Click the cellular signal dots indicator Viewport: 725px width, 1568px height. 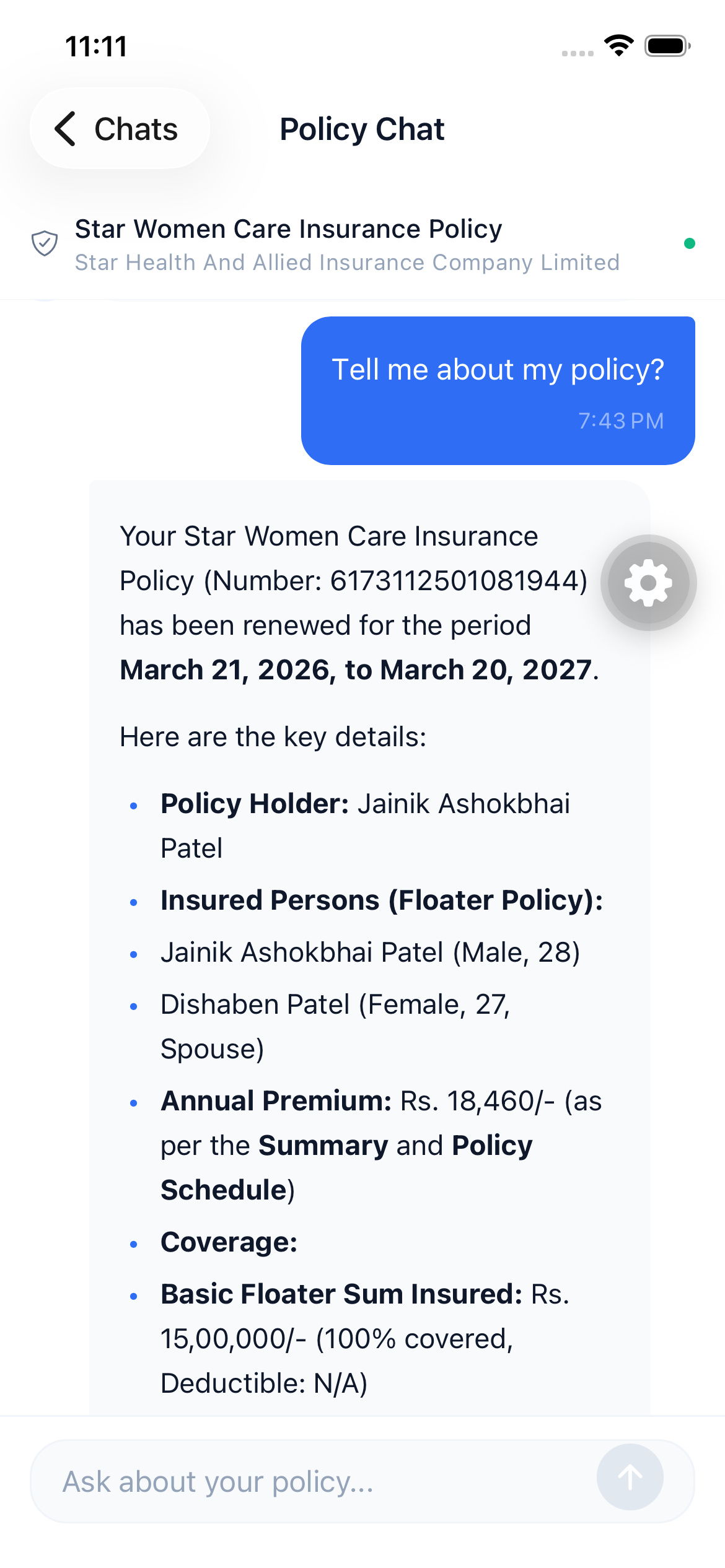[x=577, y=53]
